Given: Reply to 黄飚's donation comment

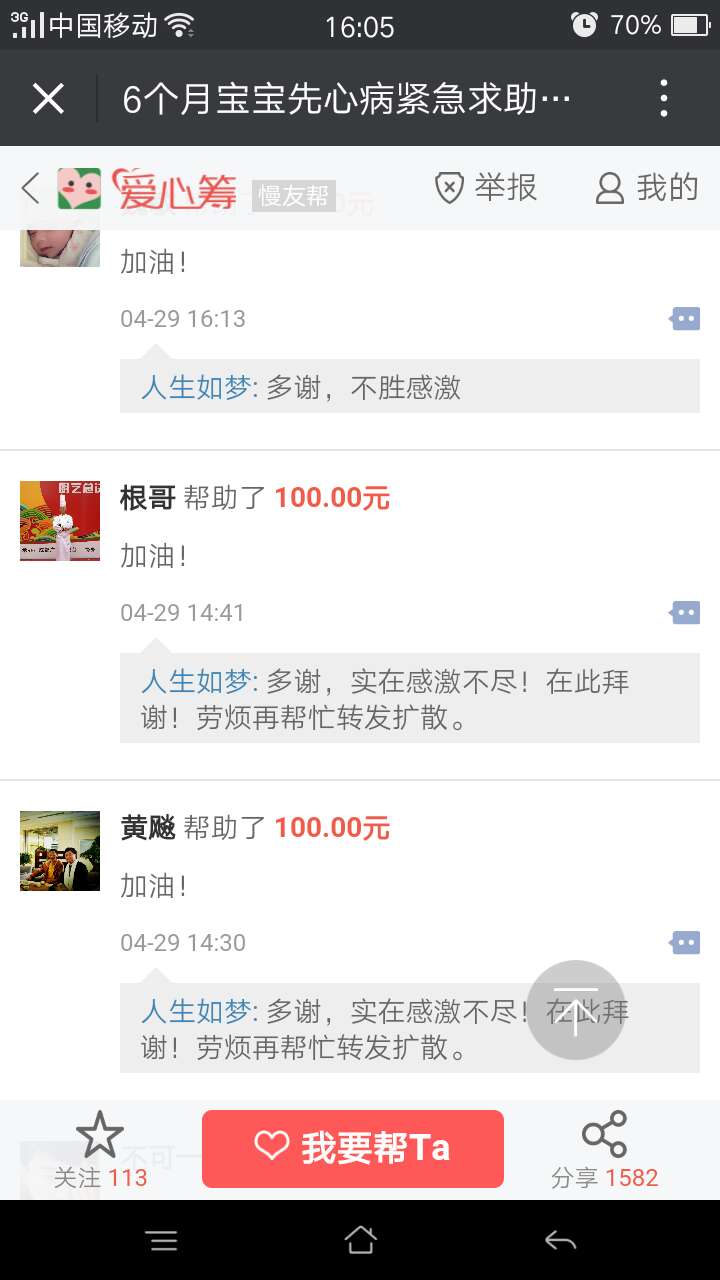Looking at the screenshot, I should pos(685,943).
